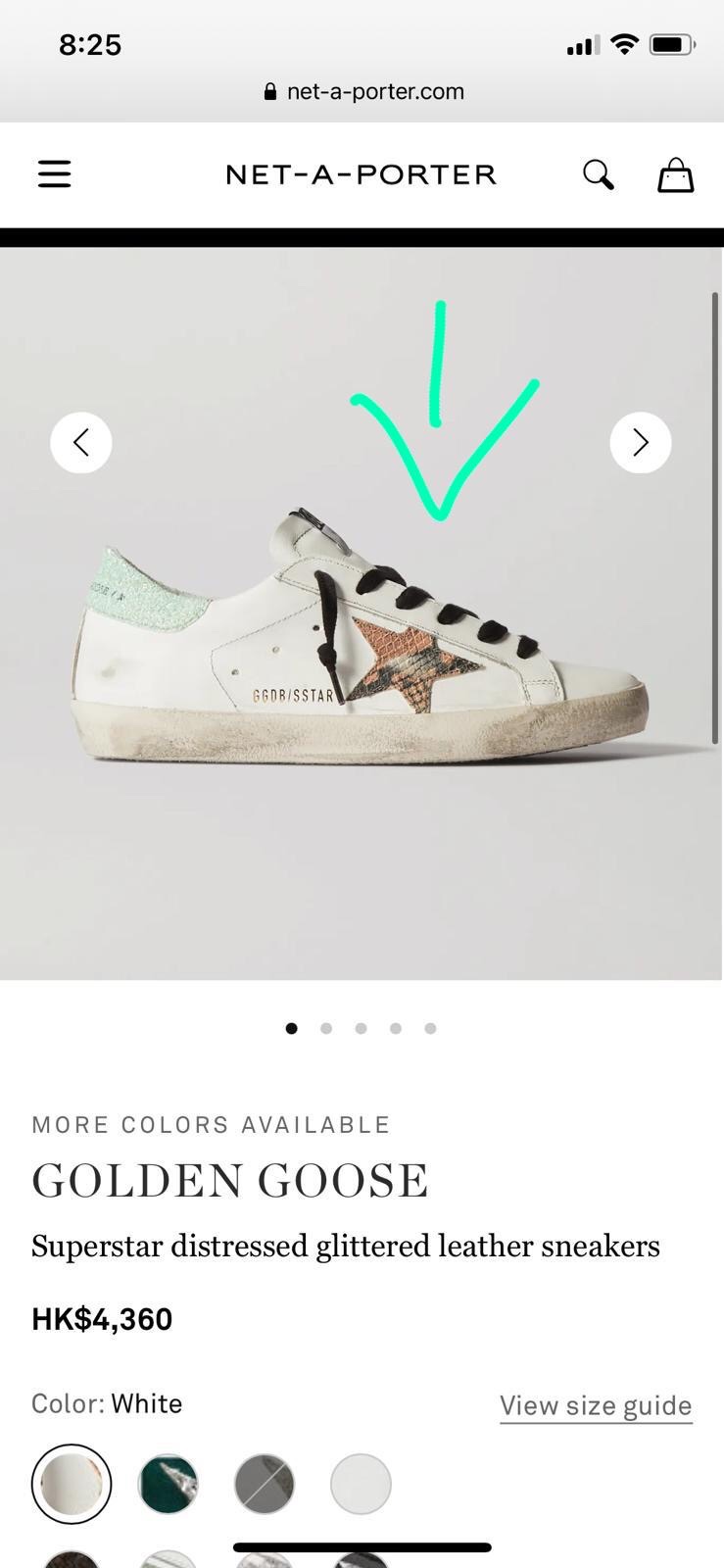This screenshot has height=1568, width=724.
Task: Tap the net-a-porter.com address bar
Action: click(x=362, y=91)
